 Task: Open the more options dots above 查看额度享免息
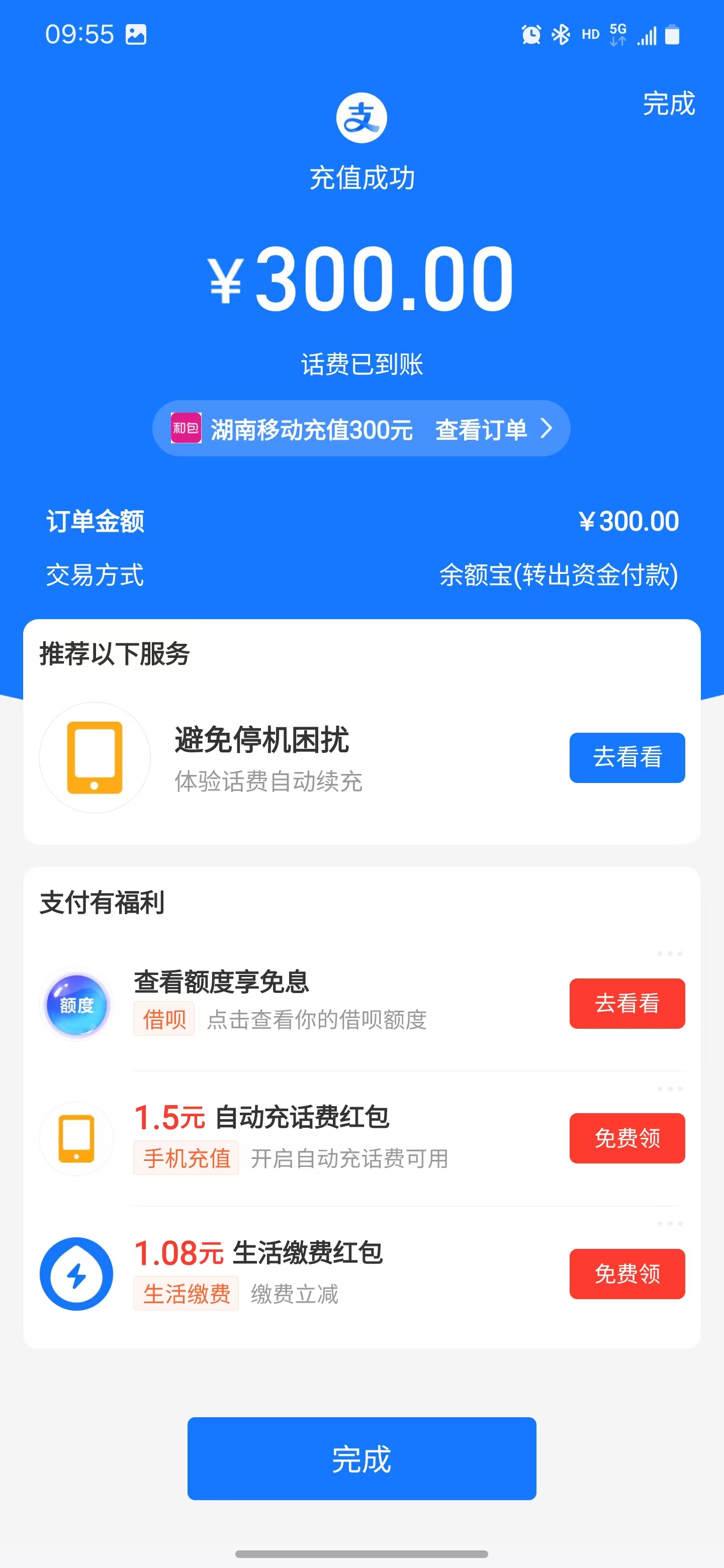coord(669,953)
